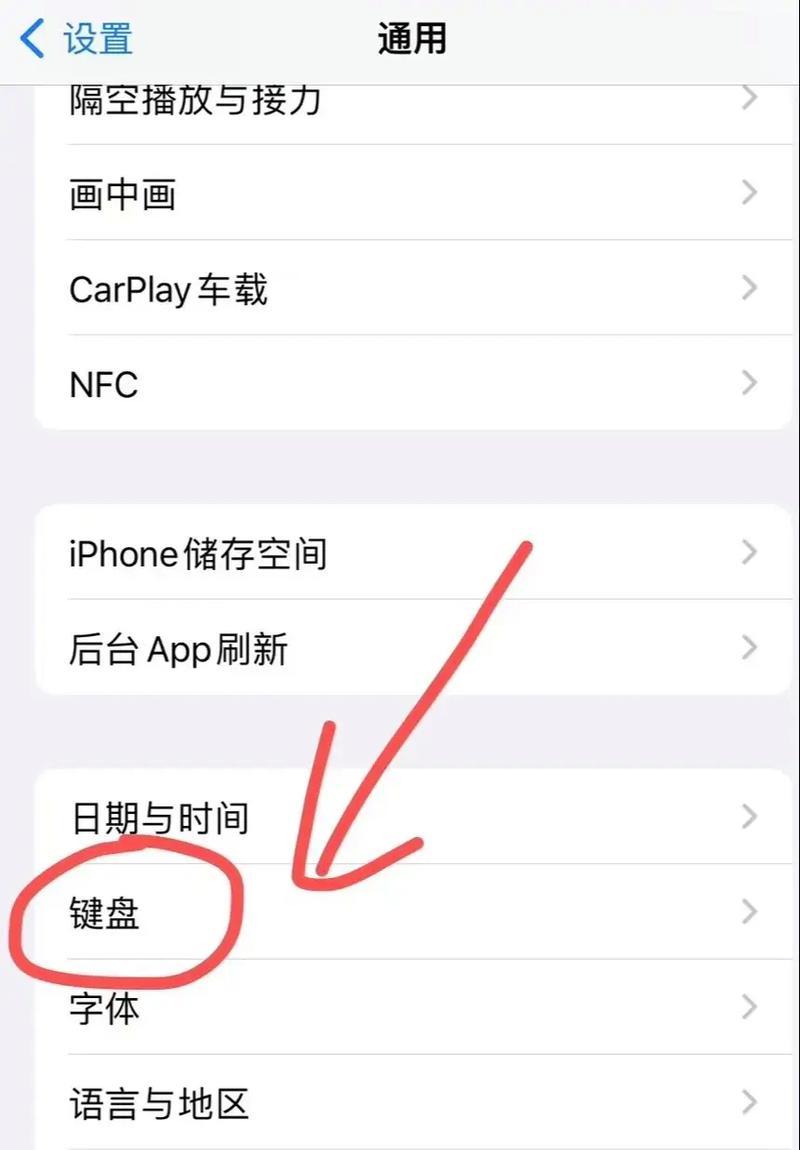Open NFC settings
Screen dimensions: 800x1150
pos(400,384)
